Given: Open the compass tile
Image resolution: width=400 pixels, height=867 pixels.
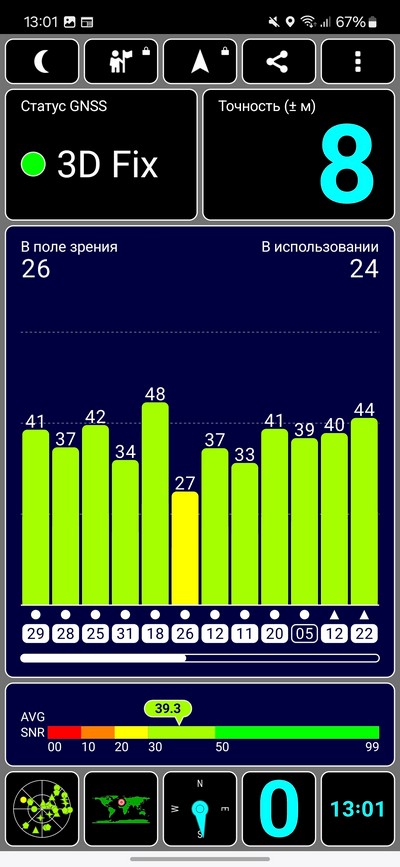Looking at the screenshot, I should 200,808.
